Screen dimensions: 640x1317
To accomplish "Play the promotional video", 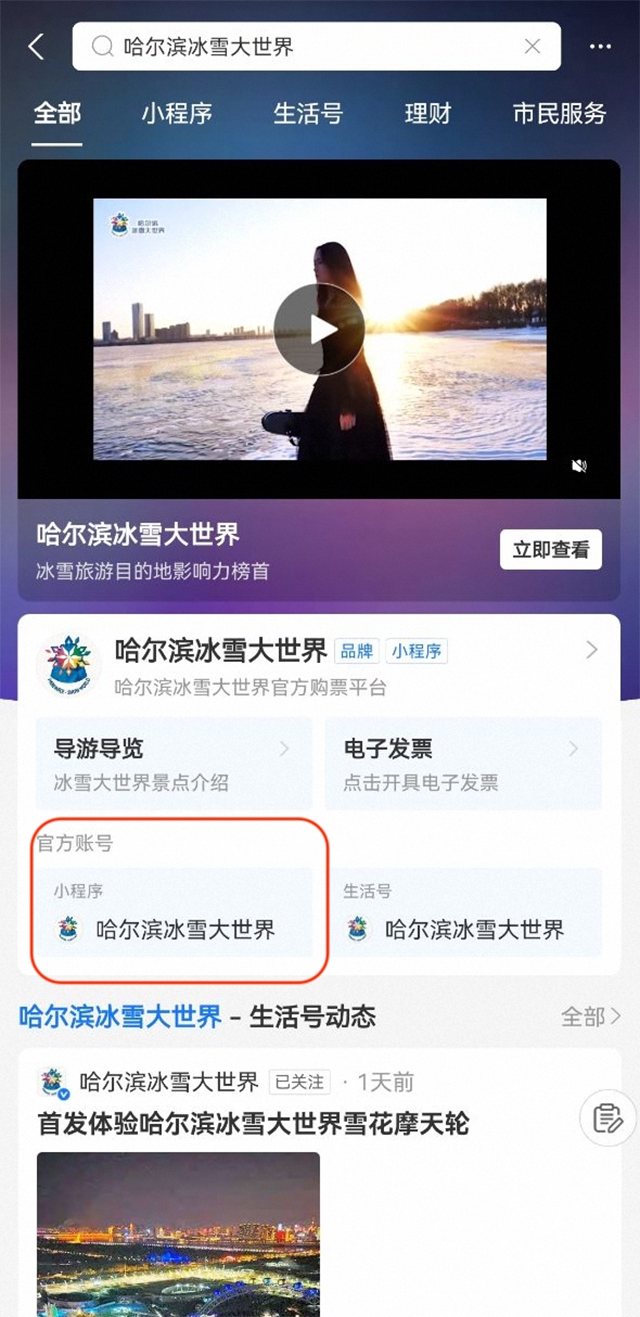I will [319, 329].
